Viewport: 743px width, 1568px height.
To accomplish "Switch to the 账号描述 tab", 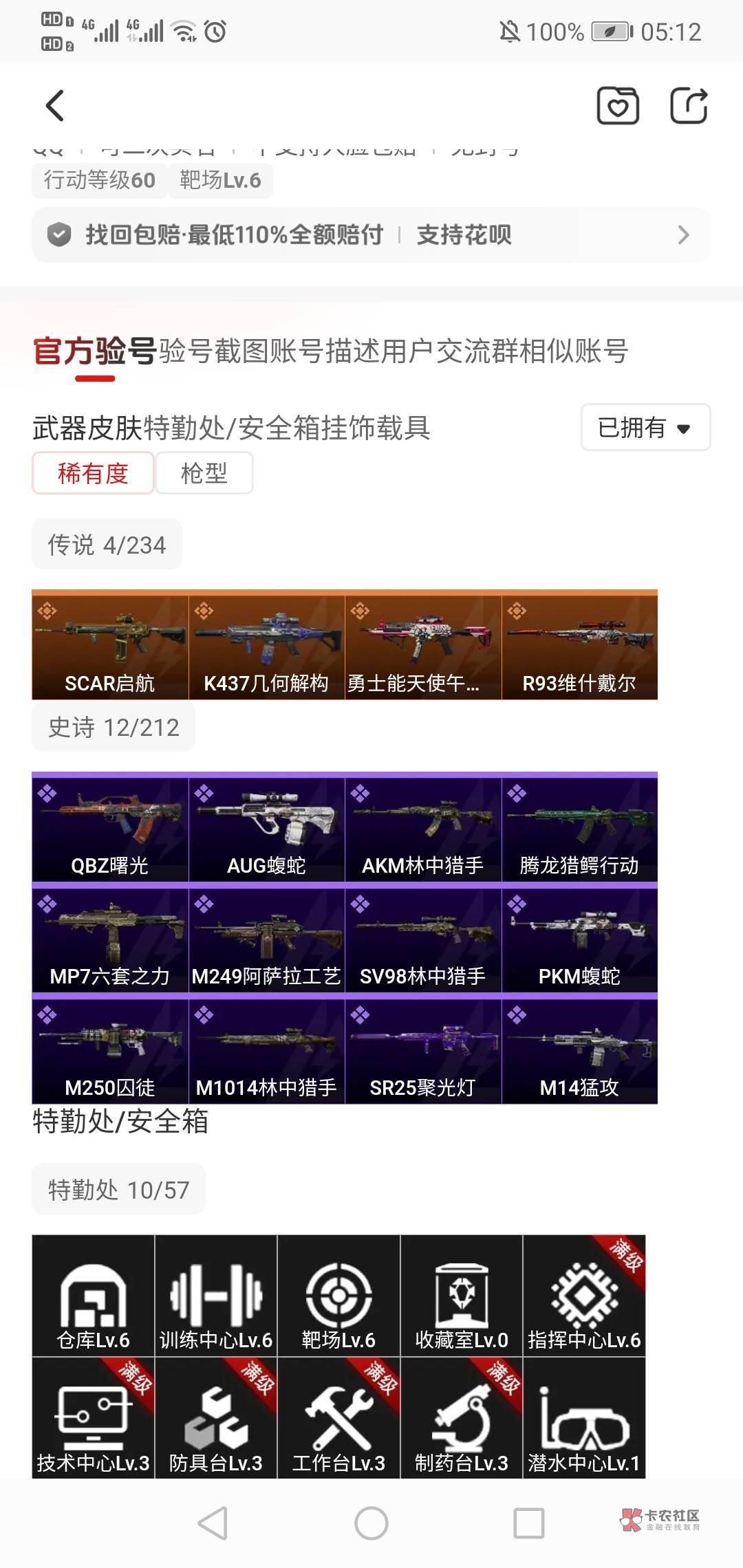I will [325, 351].
